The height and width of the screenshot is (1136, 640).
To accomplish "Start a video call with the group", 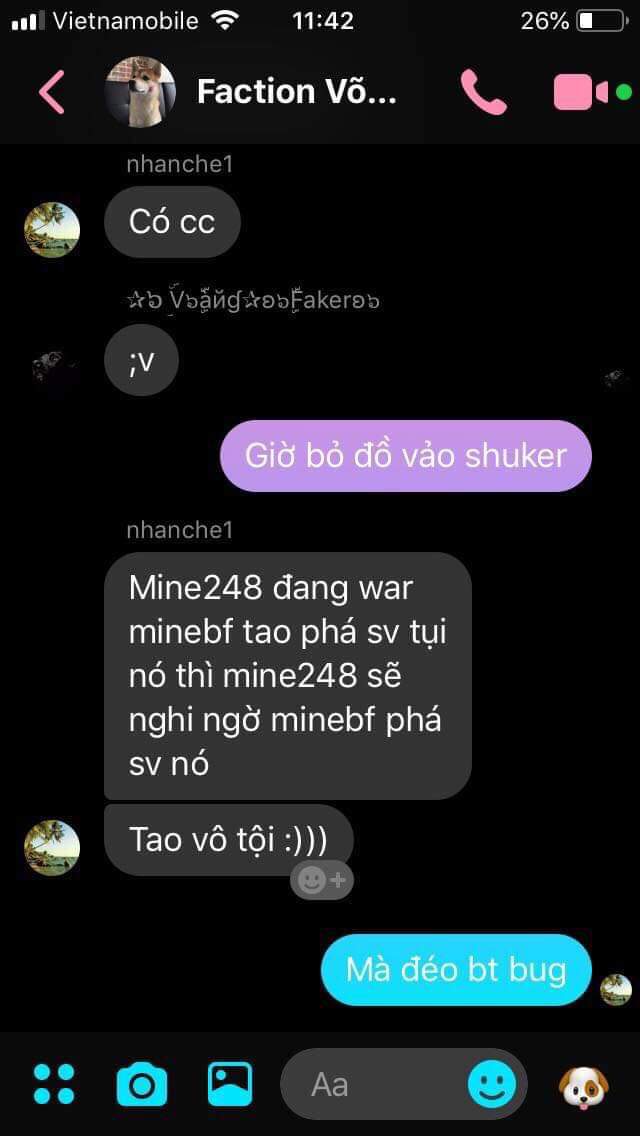I will [582, 92].
